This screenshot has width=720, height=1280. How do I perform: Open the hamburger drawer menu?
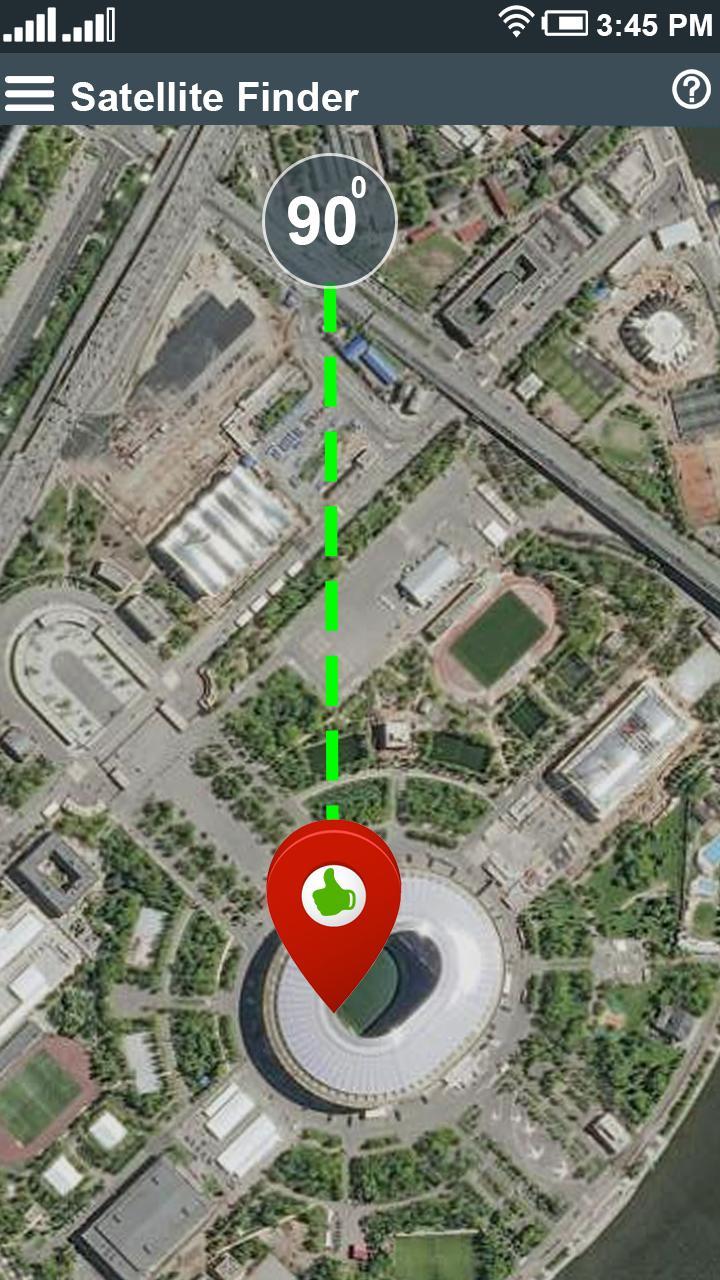click(x=30, y=94)
